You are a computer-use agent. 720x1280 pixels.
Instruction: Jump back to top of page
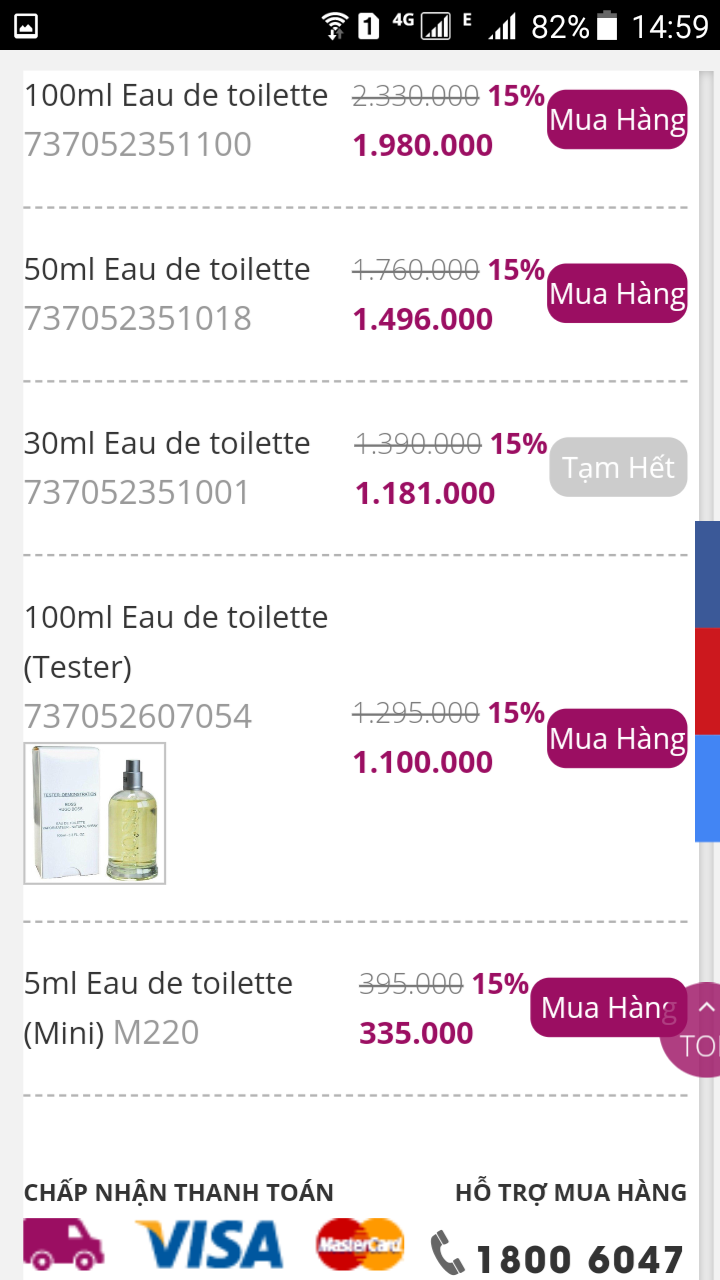pos(698,1030)
